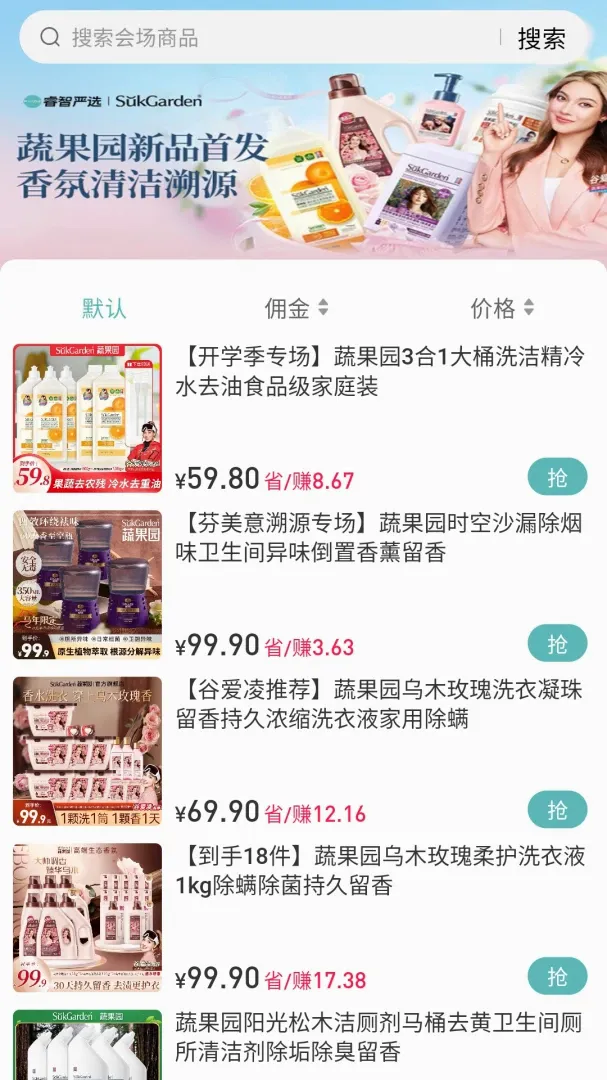Tap 抢 for the ¥69.90 洗衣凝珠
This screenshot has height=1080, width=607.
click(557, 809)
